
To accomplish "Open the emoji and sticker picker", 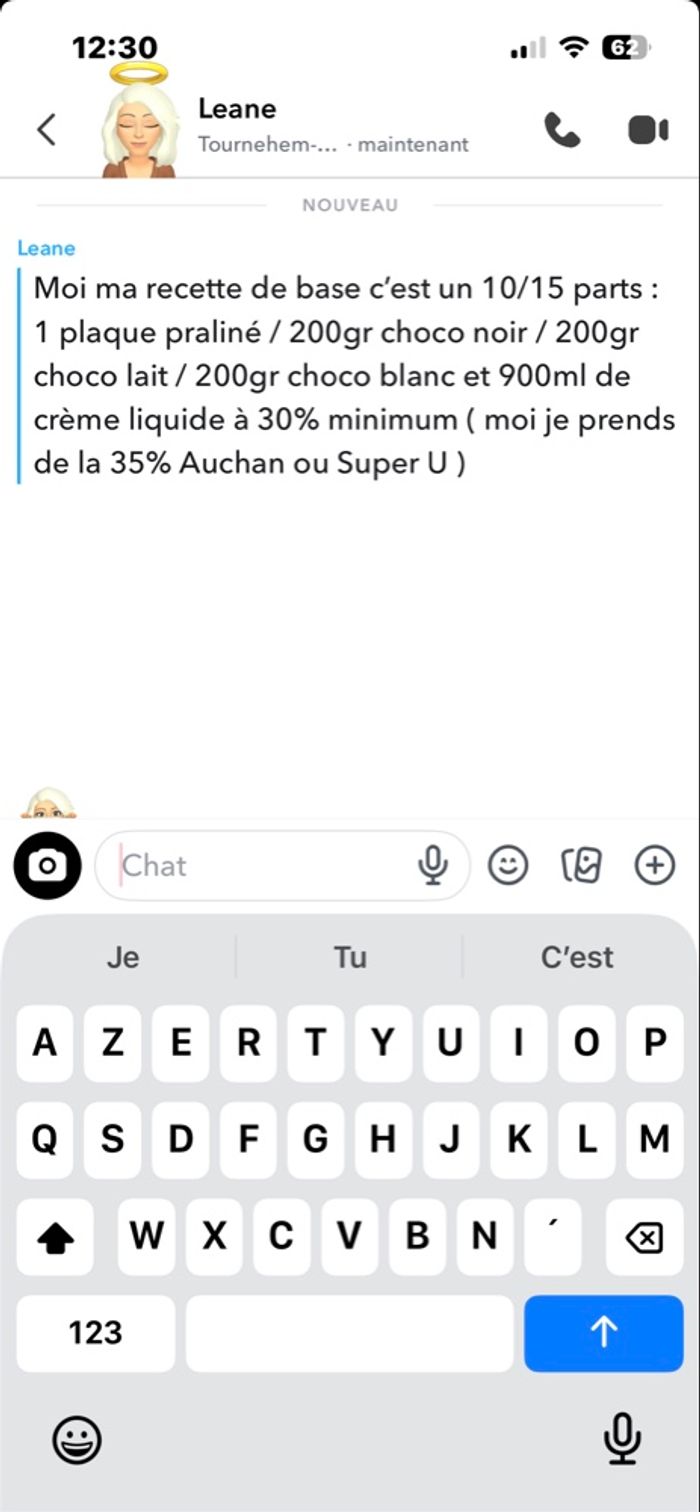I will pos(508,865).
